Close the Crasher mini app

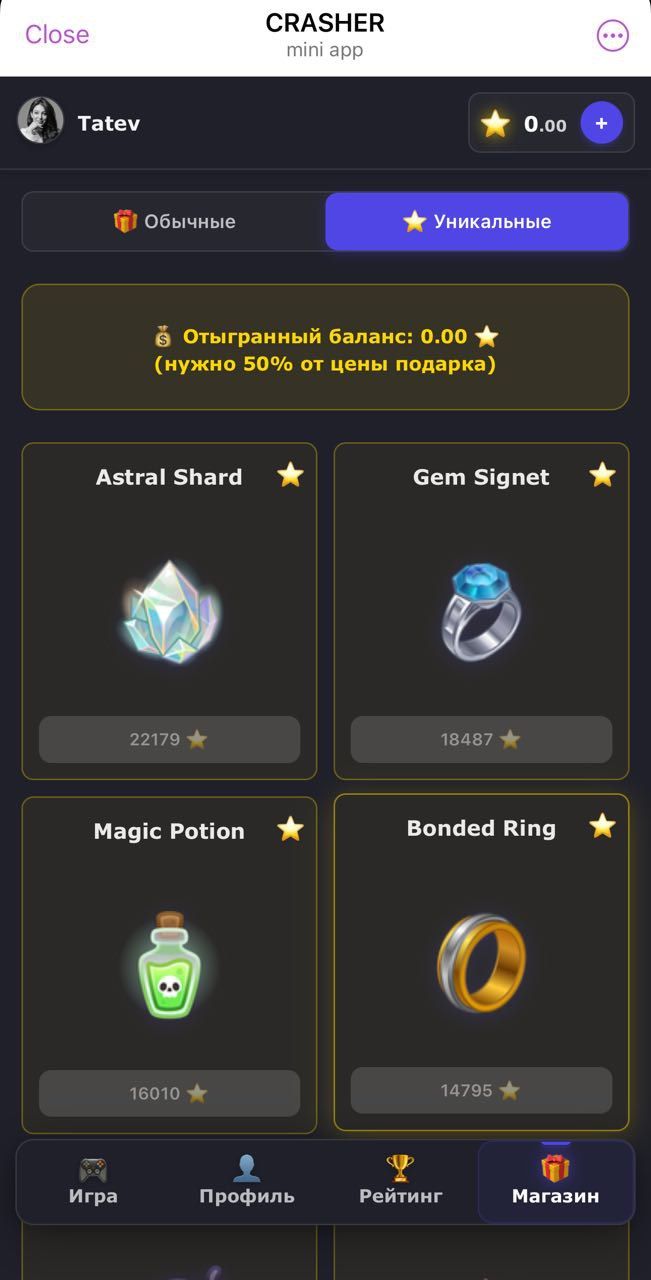[x=57, y=34]
